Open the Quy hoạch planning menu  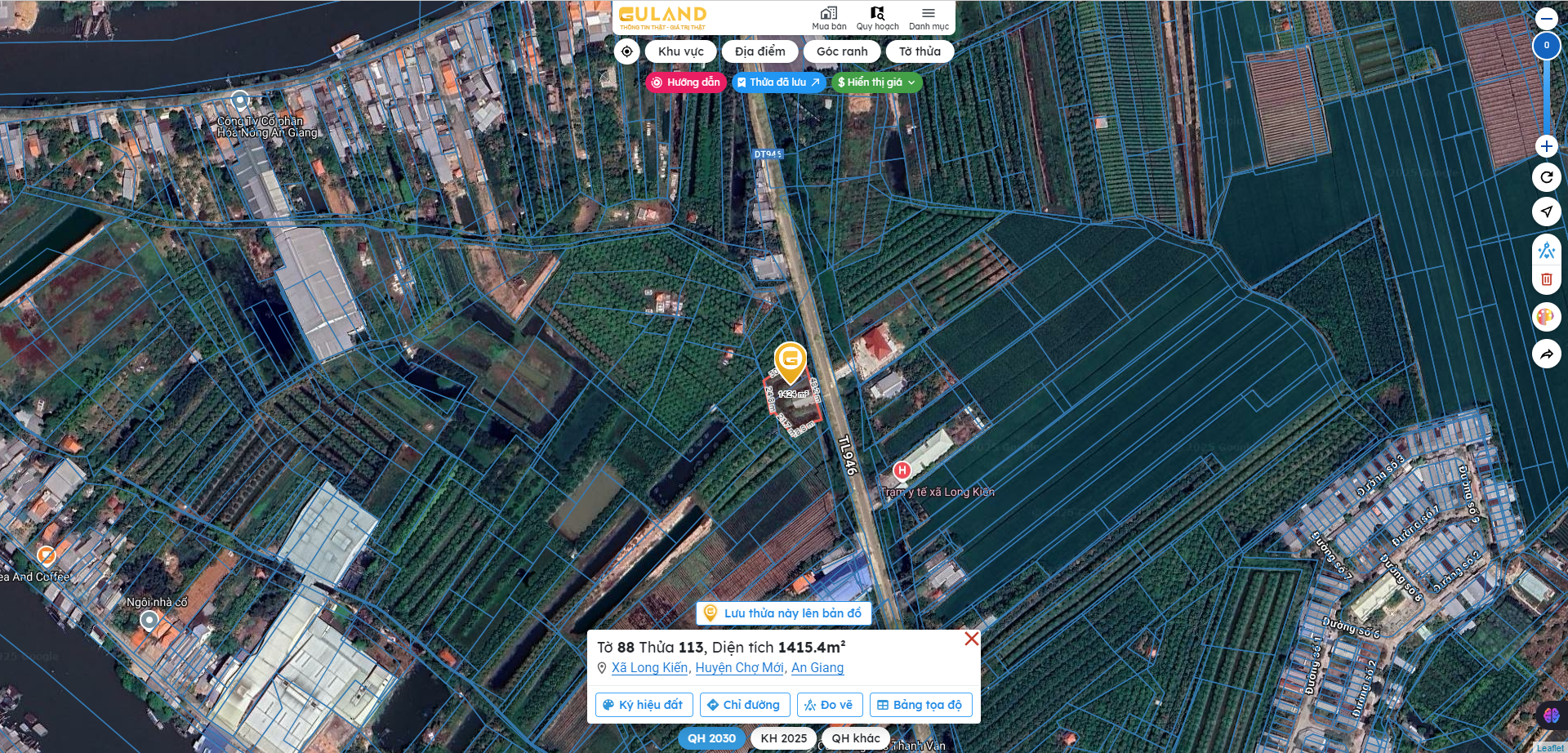click(877, 18)
